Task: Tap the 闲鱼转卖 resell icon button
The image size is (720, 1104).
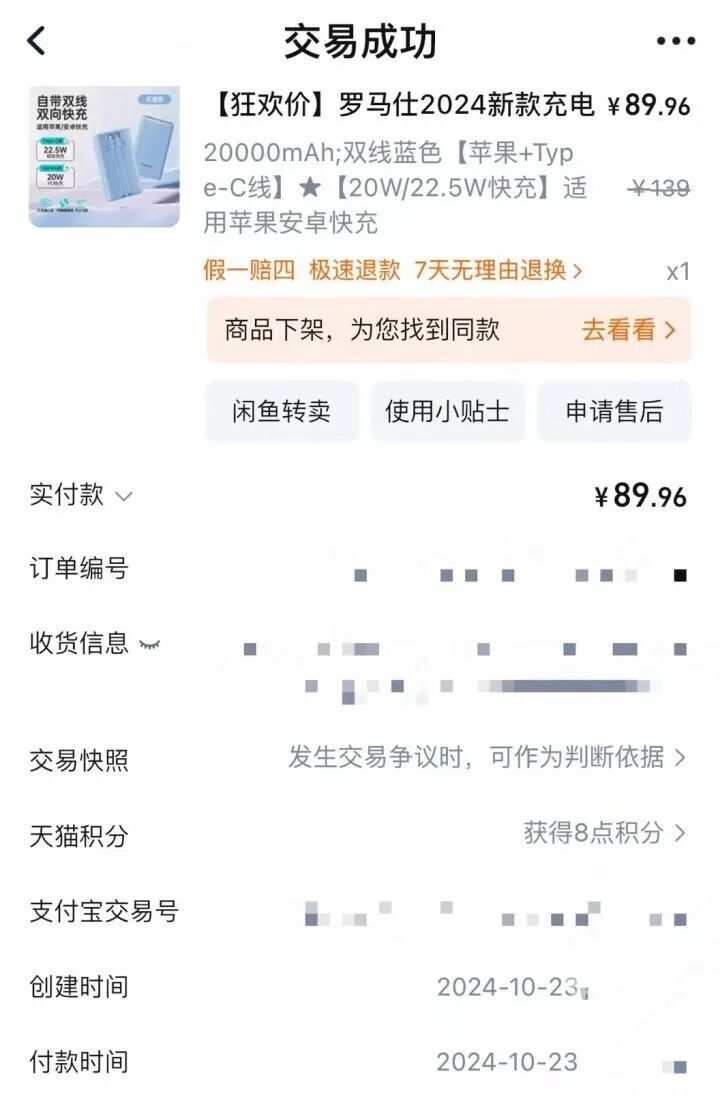Action: pos(280,412)
